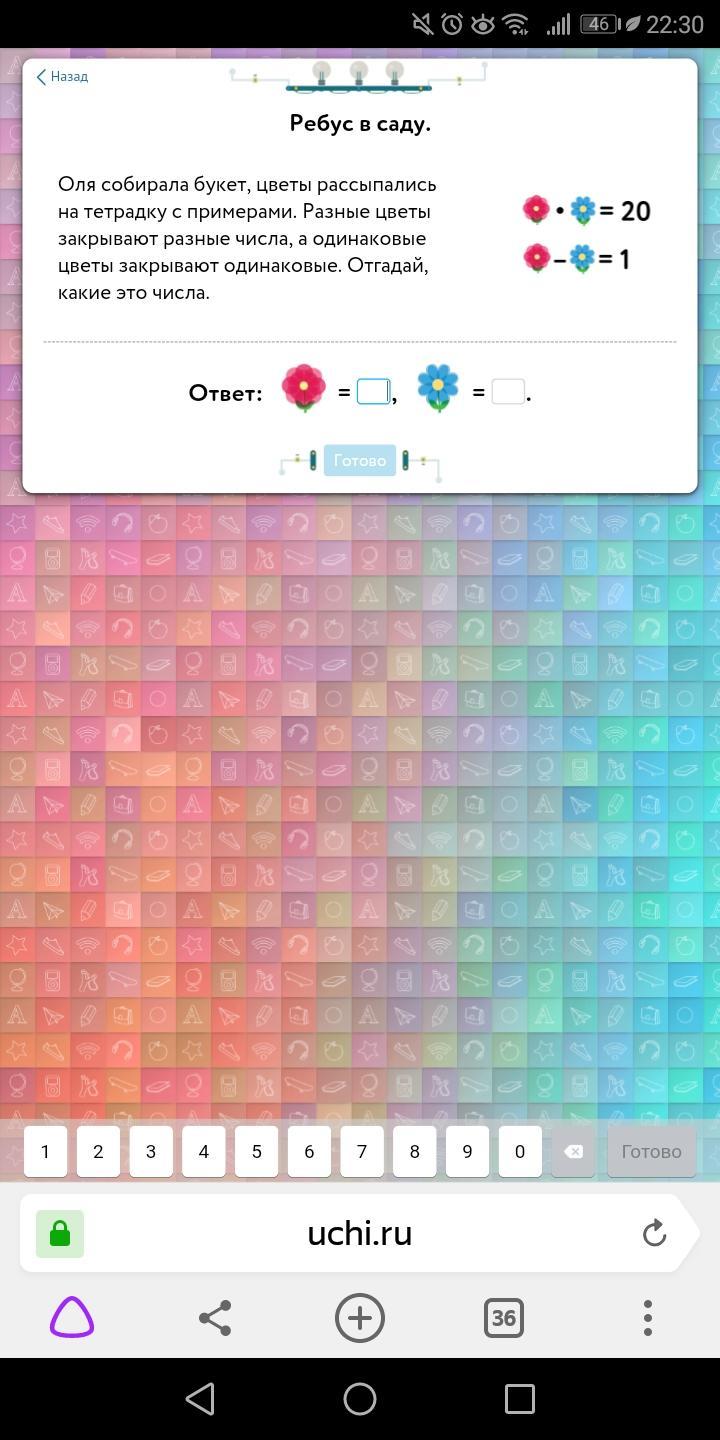Tap number key 6
The height and width of the screenshot is (1440, 720).
tap(309, 1151)
